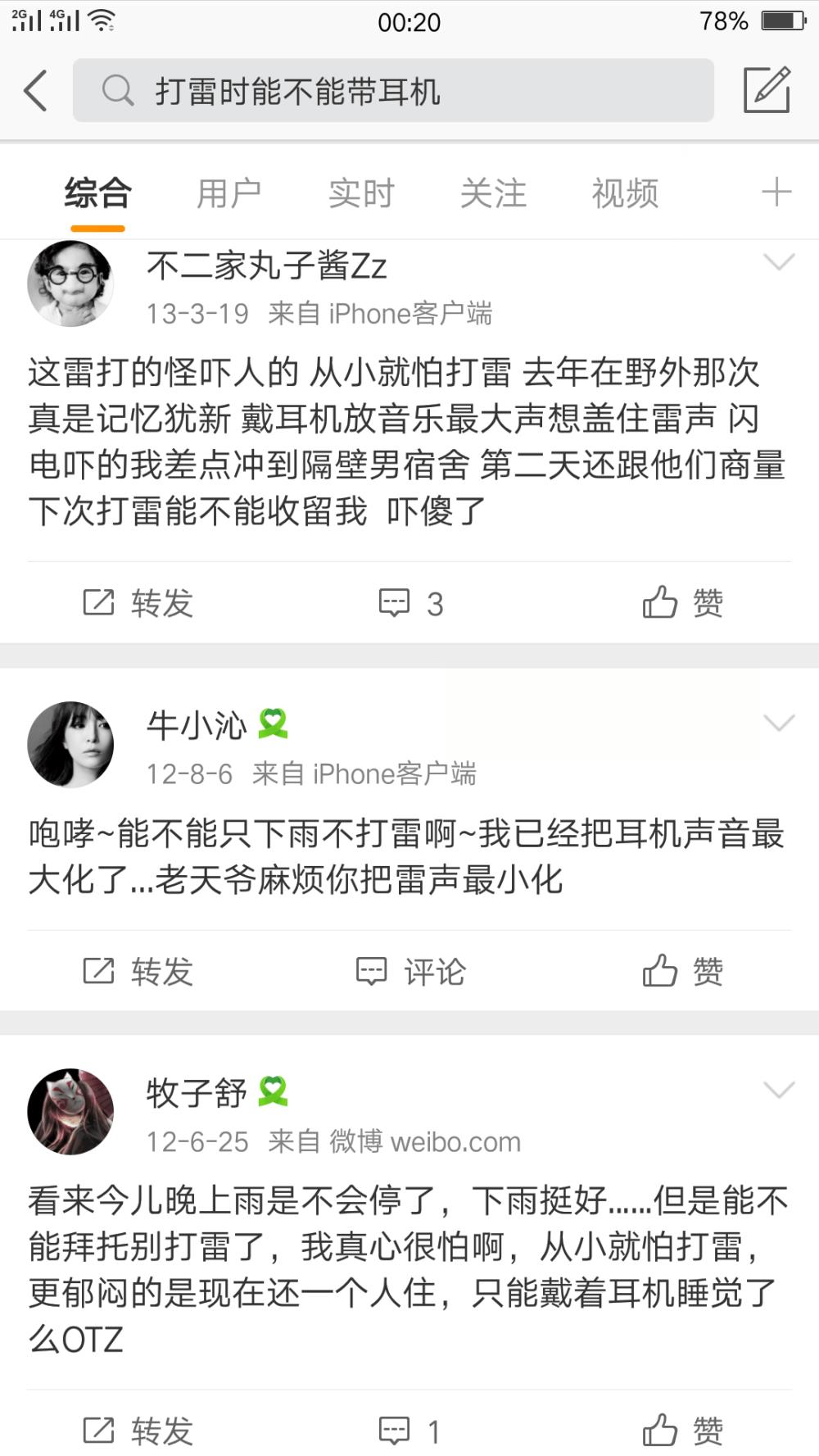Switch to the 视频 tab

pyautogui.click(x=625, y=194)
